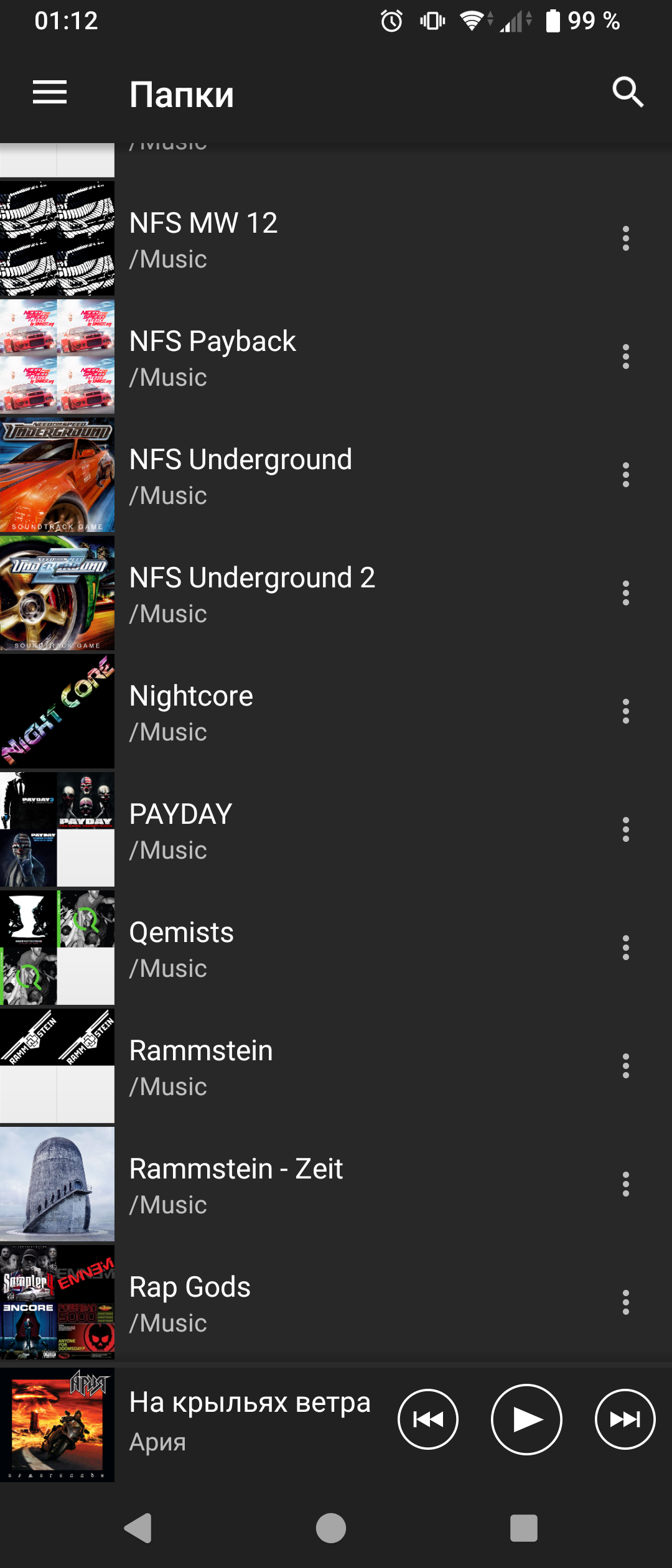Open overflow menu for Qemists folder
The width and height of the screenshot is (672, 1568).
coord(625,948)
